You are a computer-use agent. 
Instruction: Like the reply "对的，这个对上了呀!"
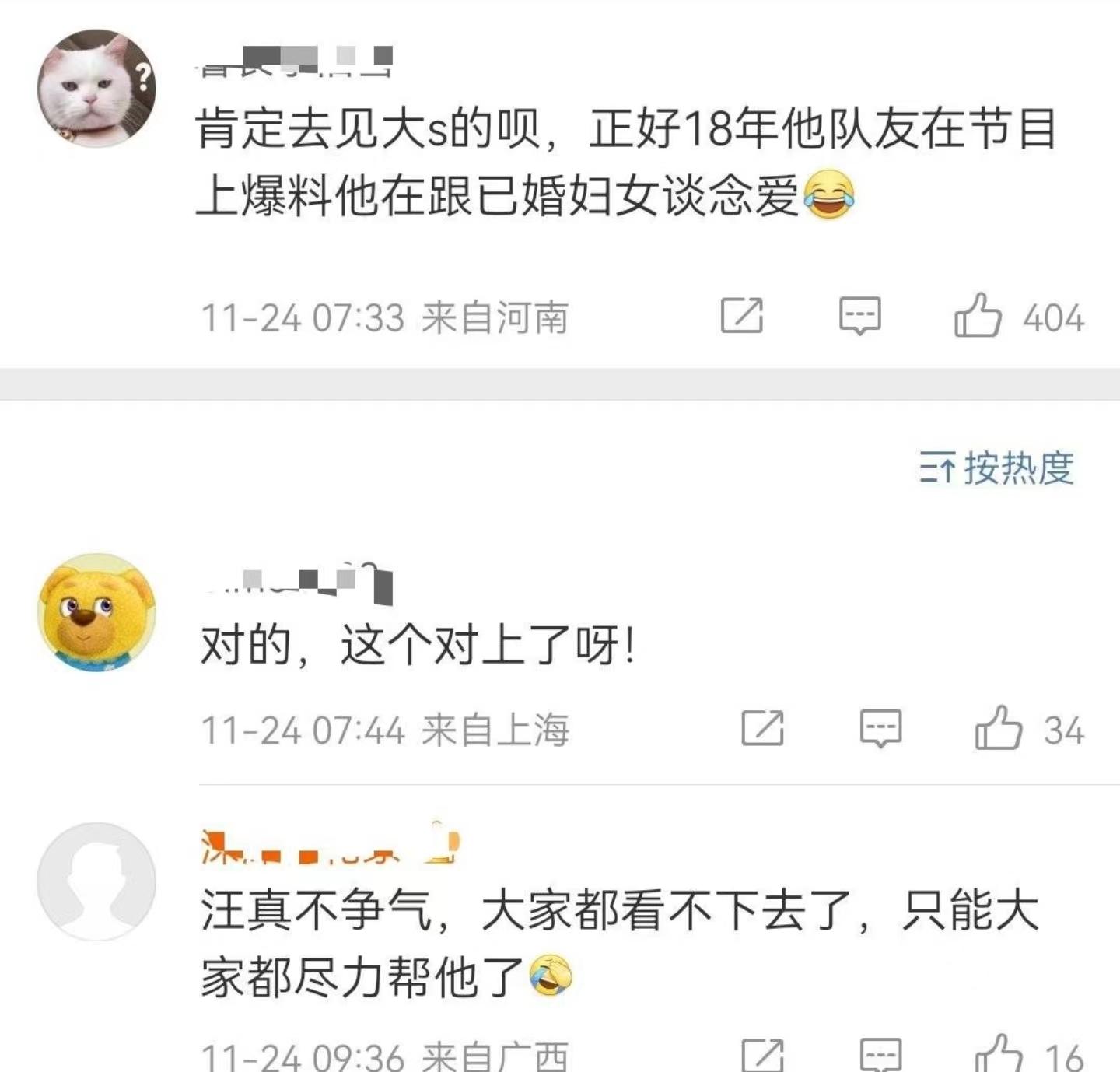pos(999,729)
